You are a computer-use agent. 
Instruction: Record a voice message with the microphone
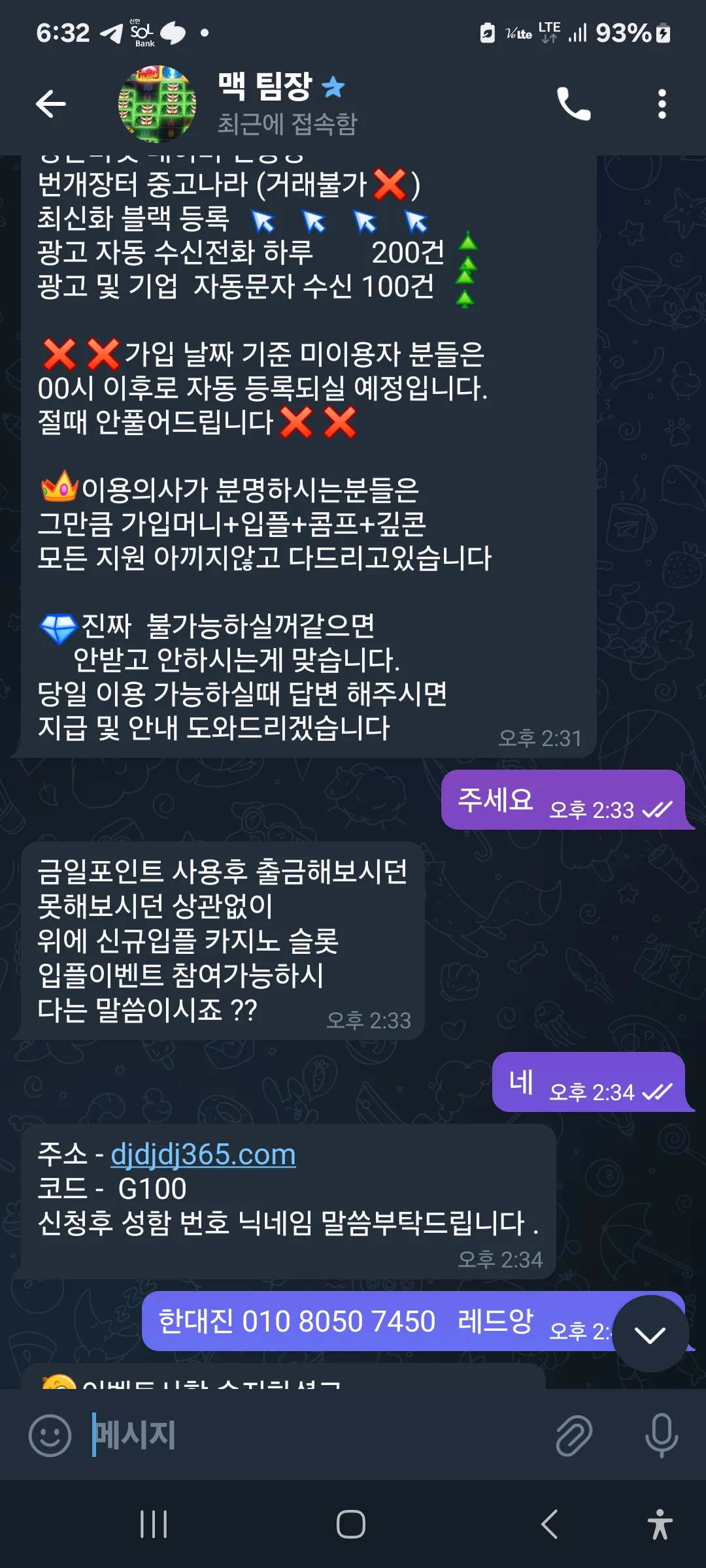click(x=662, y=1435)
